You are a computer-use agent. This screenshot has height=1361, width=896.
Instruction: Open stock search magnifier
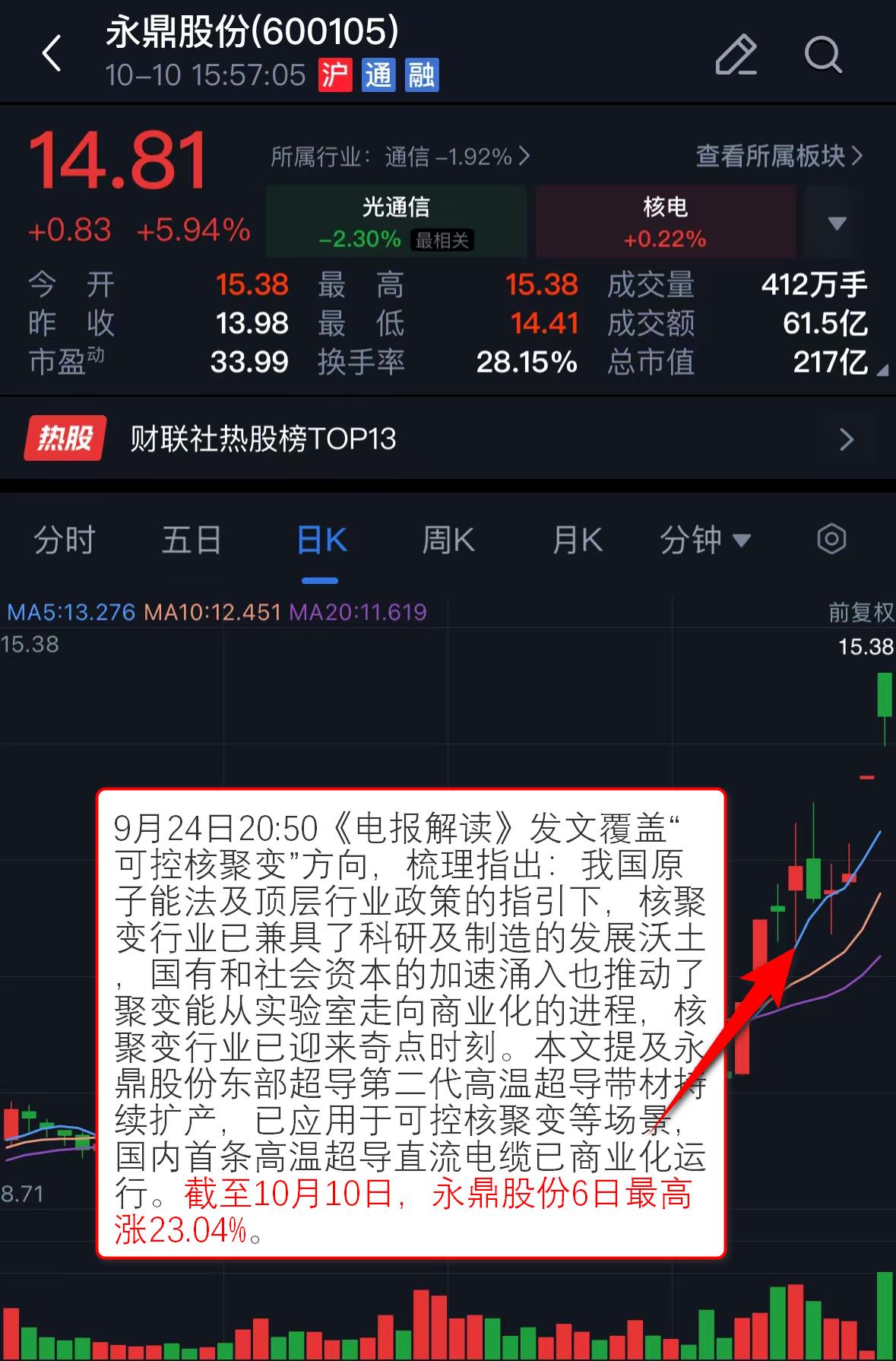pos(823,55)
